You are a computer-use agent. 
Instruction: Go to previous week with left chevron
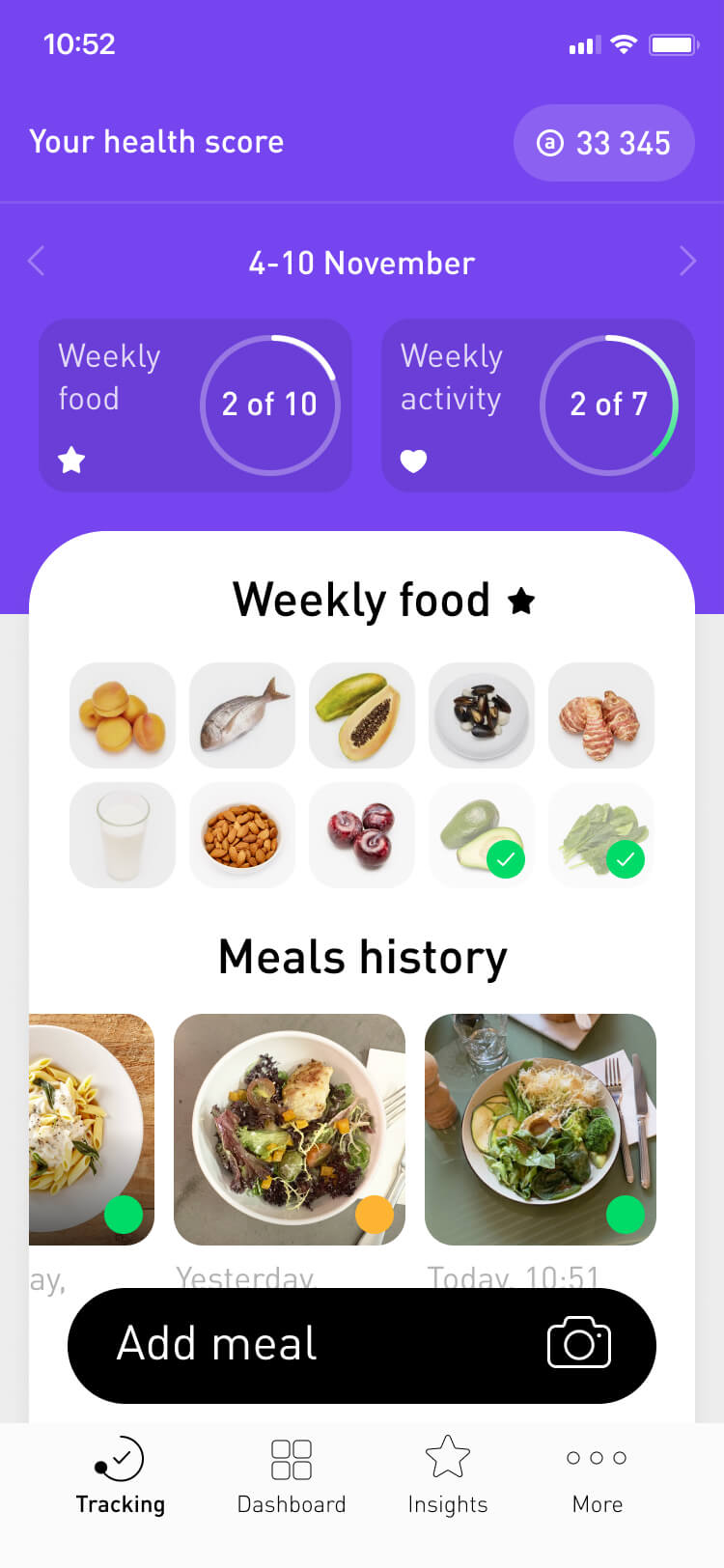pyautogui.click(x=36, y=262)
